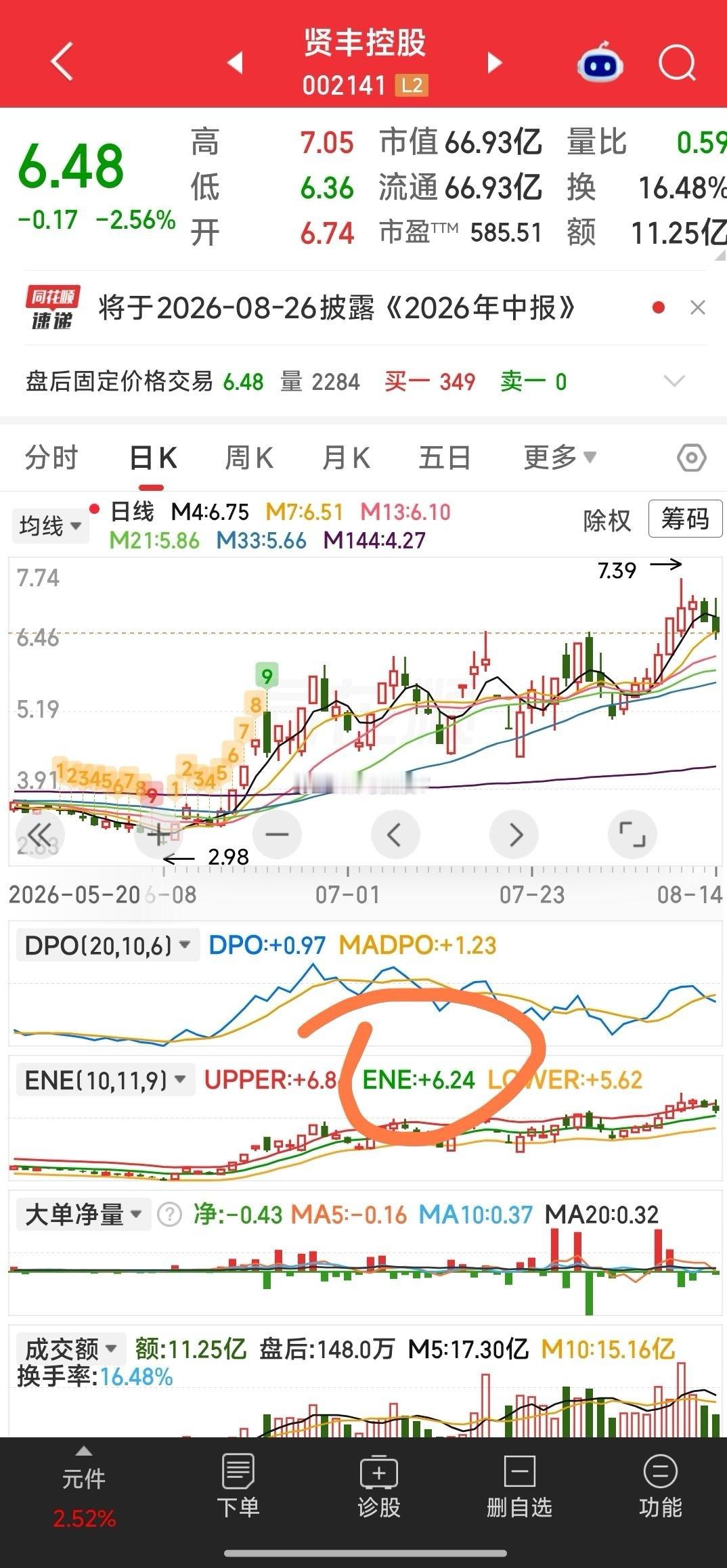Dismiss the 2026年中报 notice banner
727x1568 pixels.
tap(698, 308)
